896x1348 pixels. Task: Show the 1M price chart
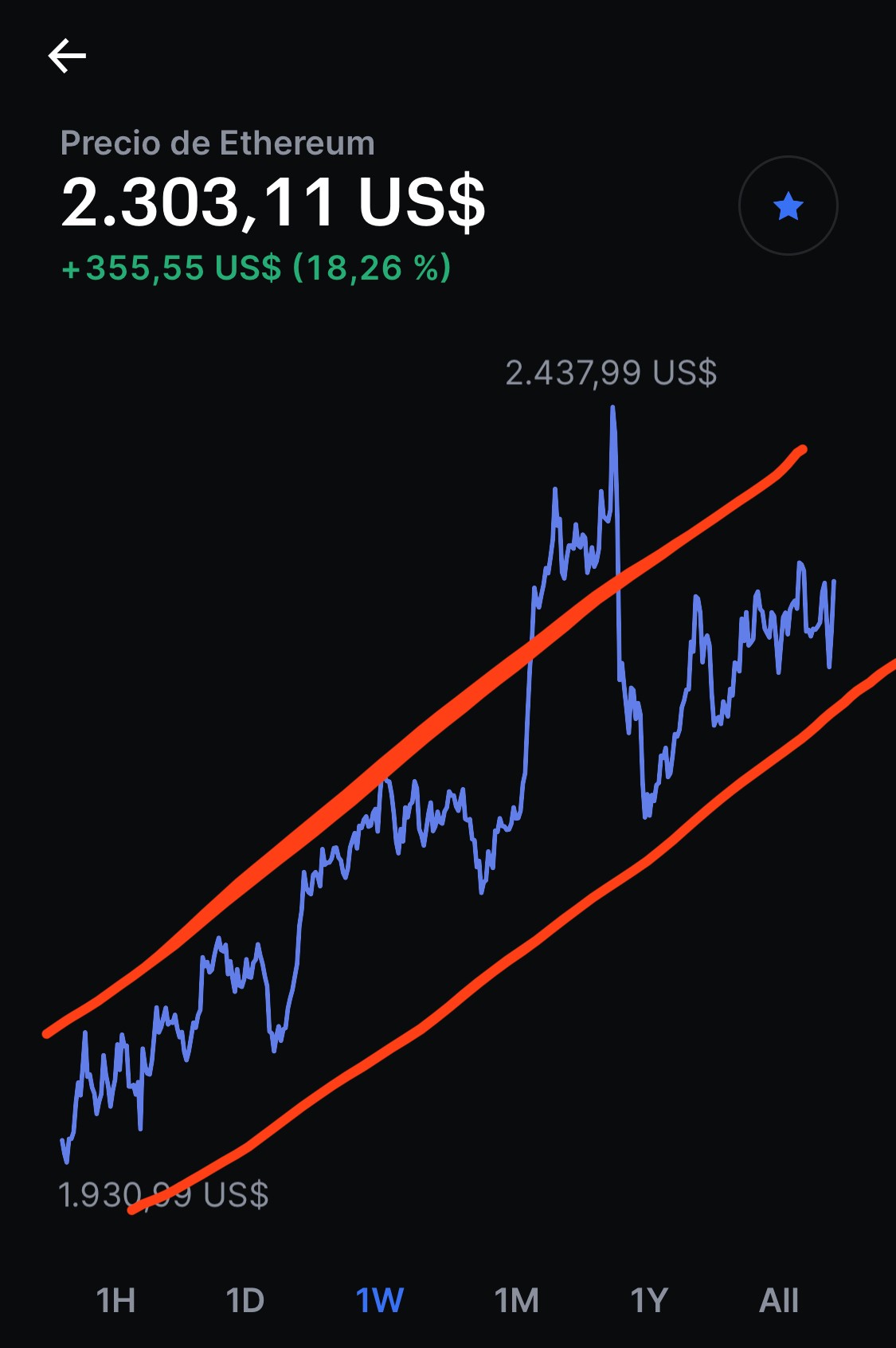pyautogui.click(x=516, y=1301)
